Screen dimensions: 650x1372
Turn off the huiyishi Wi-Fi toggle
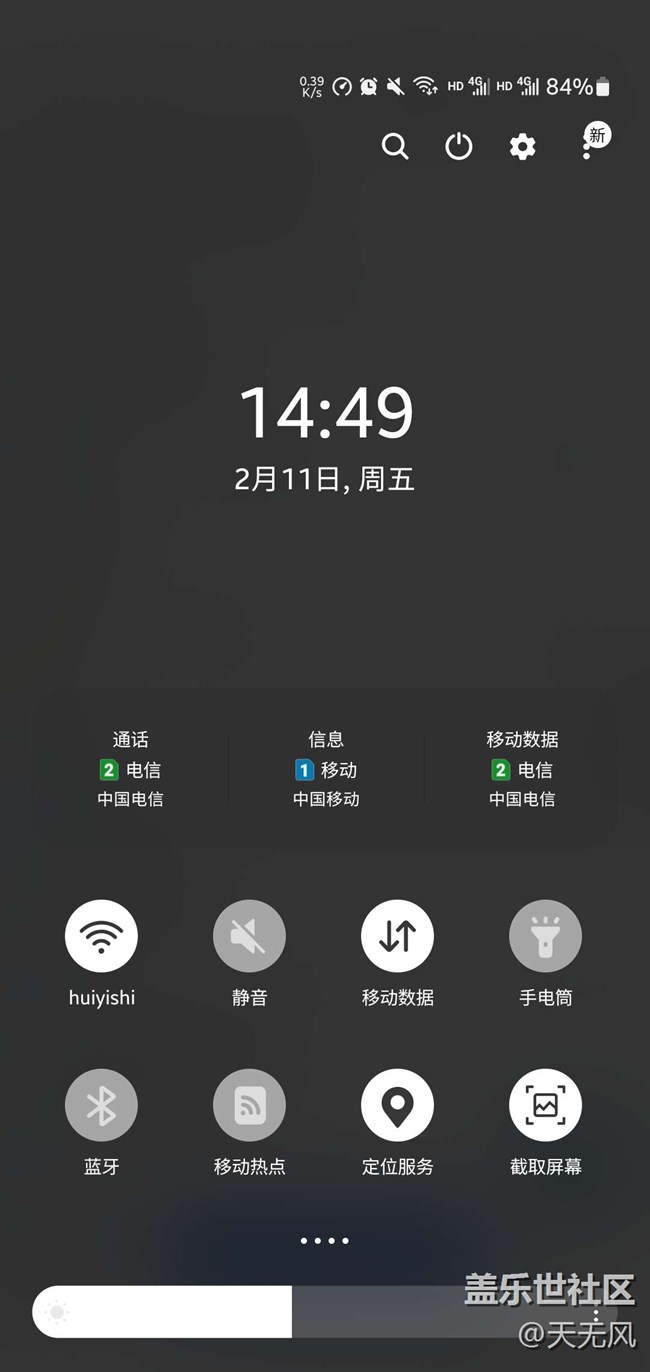click(x=101, y=936)
